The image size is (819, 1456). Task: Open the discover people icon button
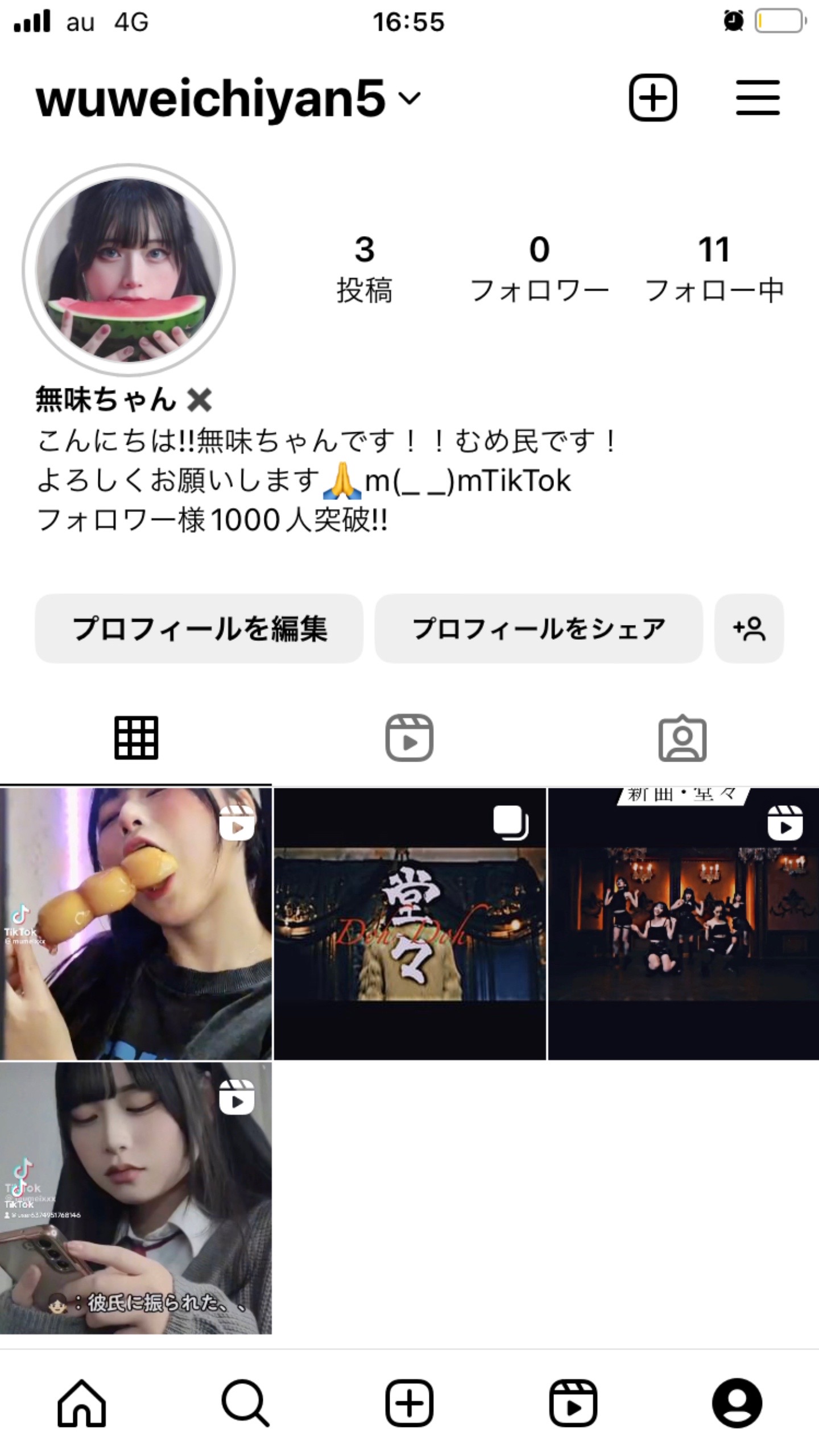(749, 628)
